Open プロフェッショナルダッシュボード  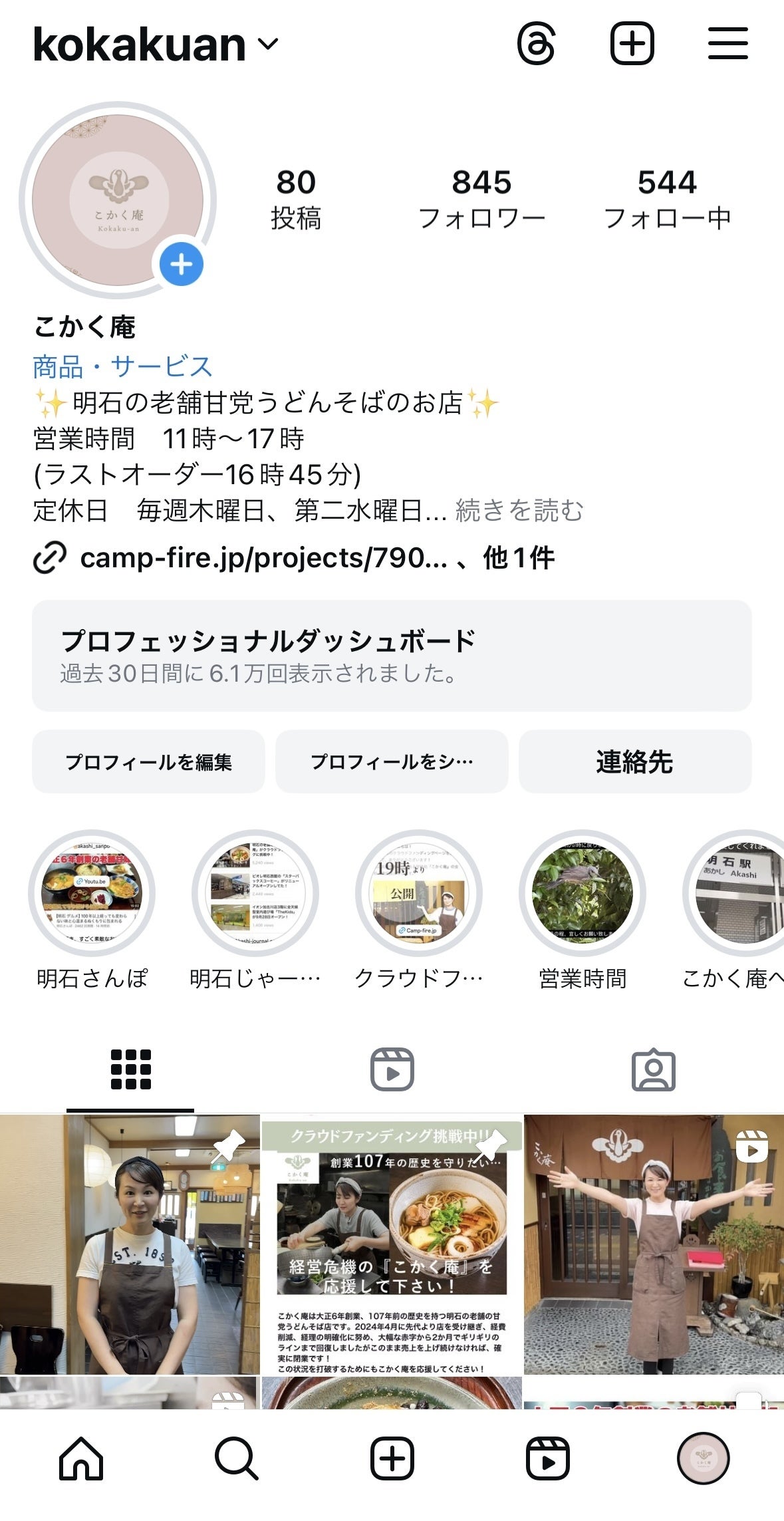click(392, 656)
